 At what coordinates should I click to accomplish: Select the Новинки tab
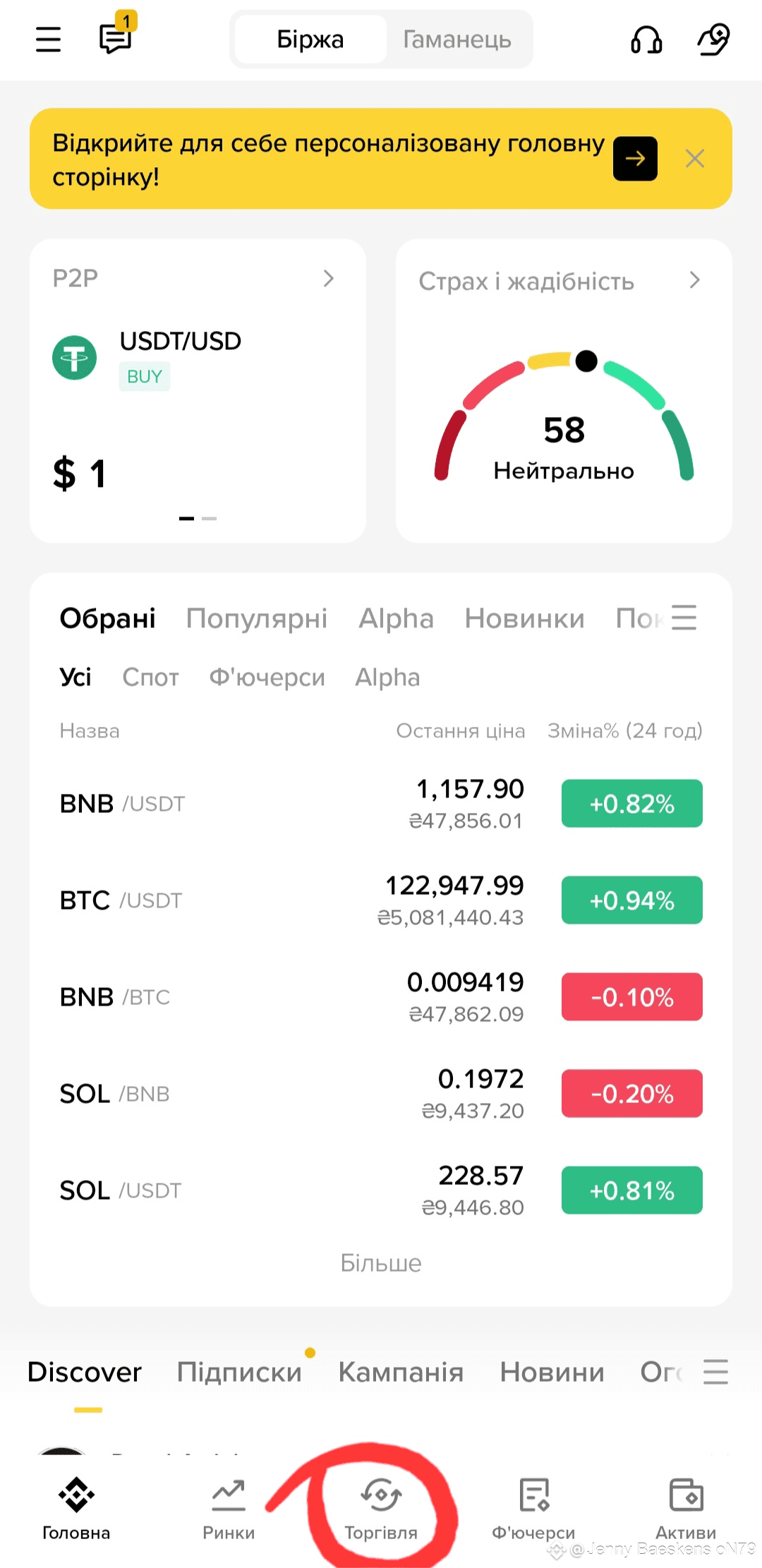(x=524, y=618)
